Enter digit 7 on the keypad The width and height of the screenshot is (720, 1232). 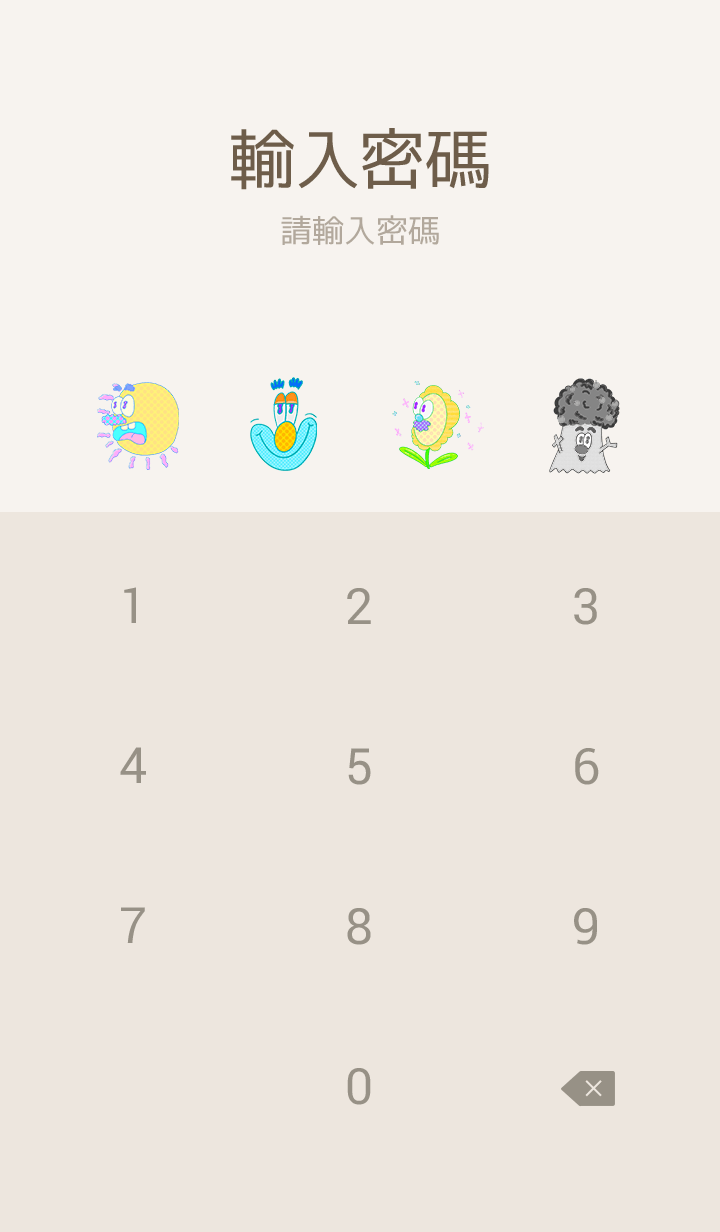tap(132, 927)
